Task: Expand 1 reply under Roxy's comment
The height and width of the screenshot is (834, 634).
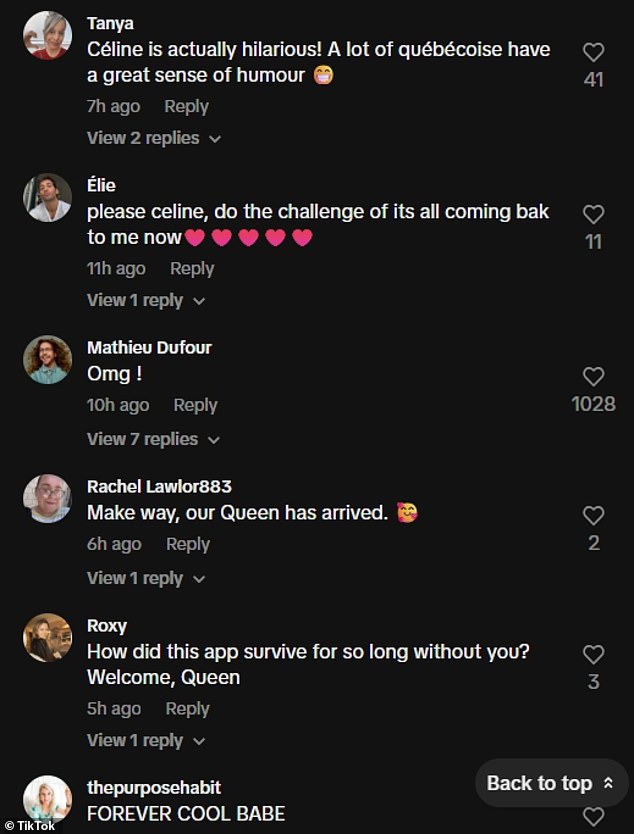Action: click(145, 740)
